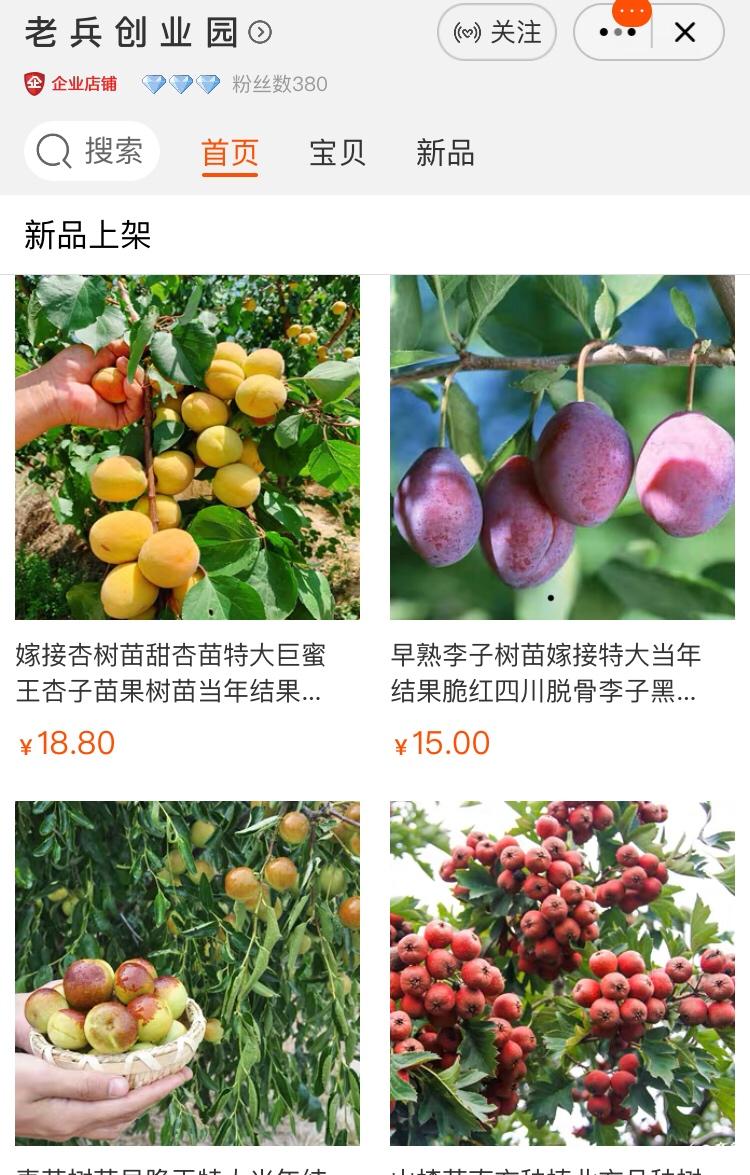Switch to the 新品 tab

(x=445, y=153)
